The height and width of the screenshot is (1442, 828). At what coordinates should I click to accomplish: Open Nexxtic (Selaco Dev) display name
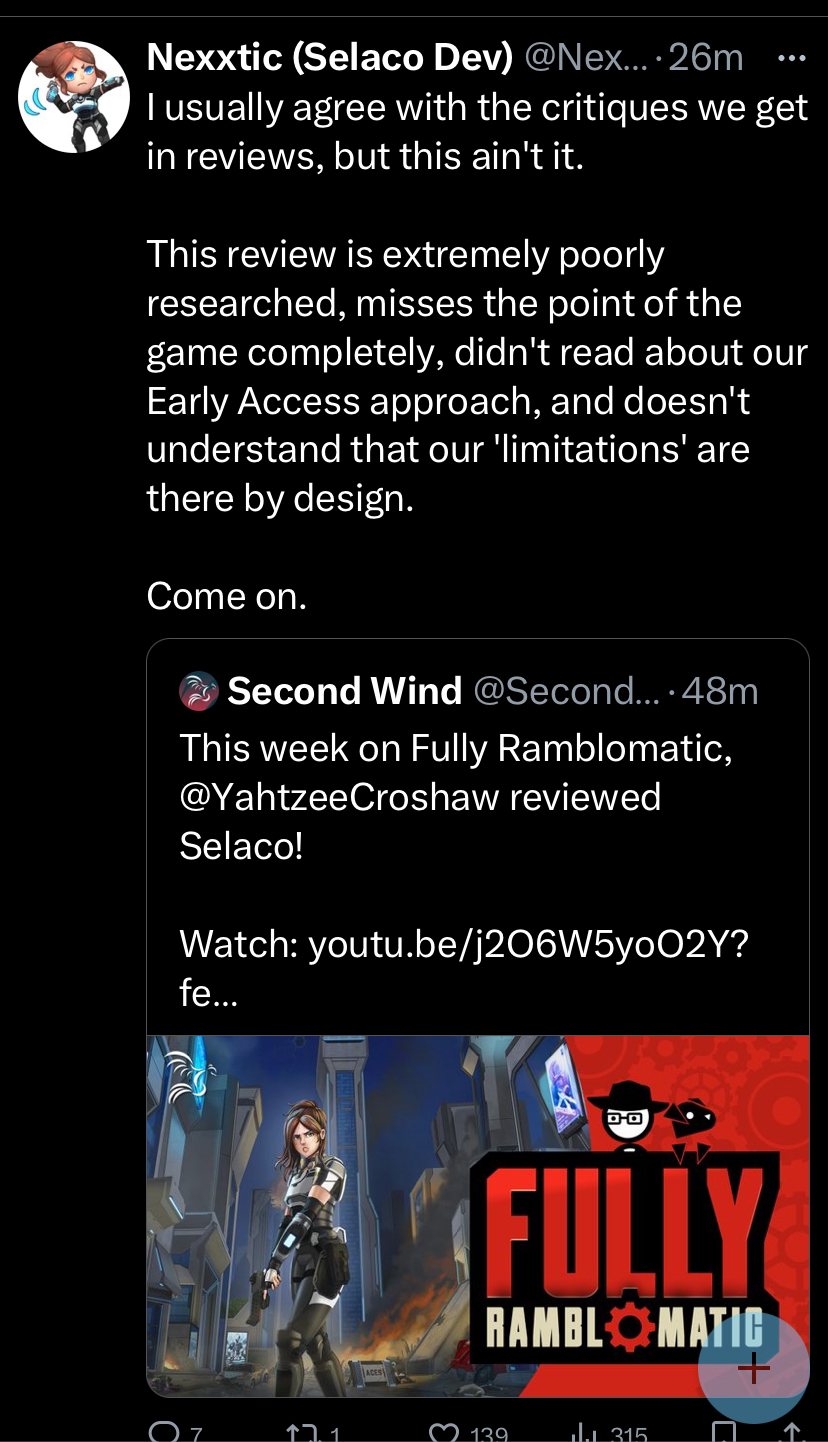coord(330,58)
